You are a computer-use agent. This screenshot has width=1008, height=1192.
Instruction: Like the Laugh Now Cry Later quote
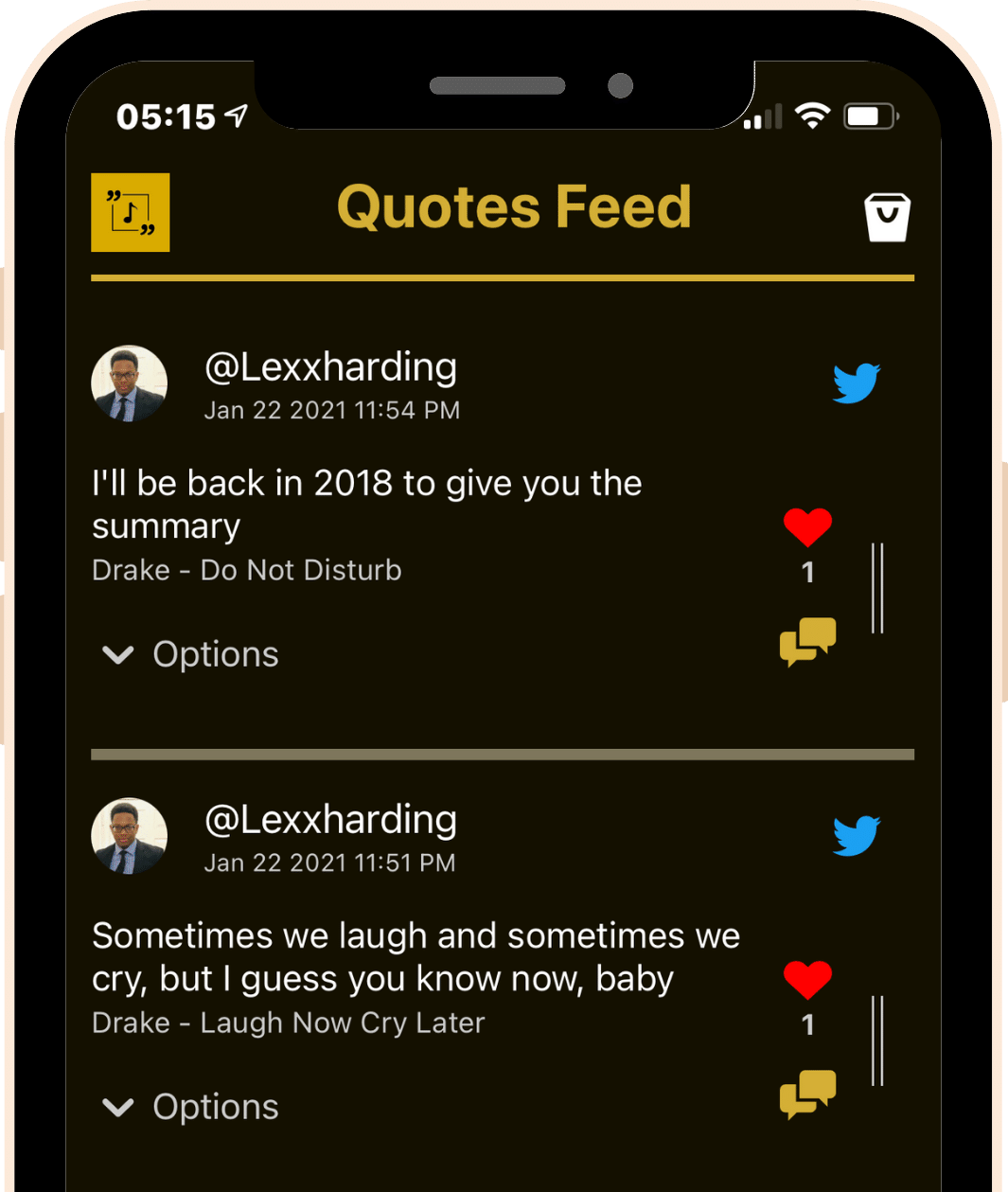click(x=807, y=980)
